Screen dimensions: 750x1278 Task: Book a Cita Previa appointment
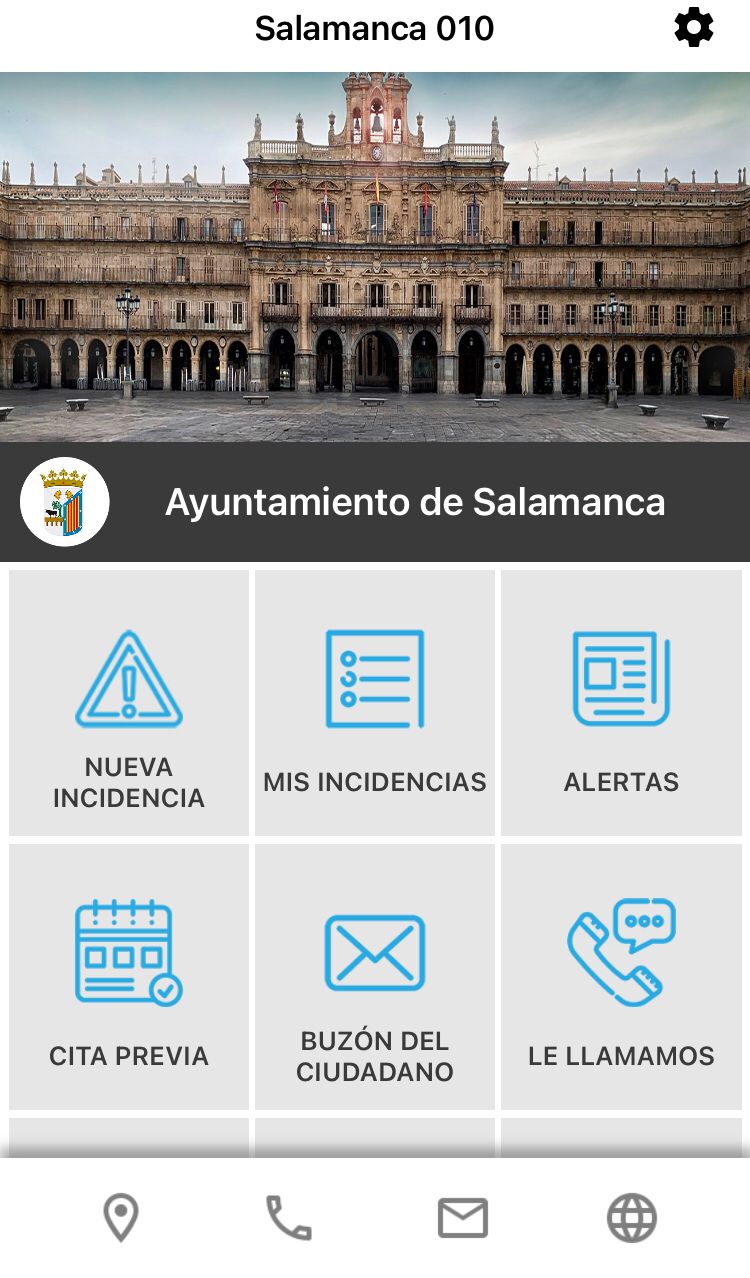pyautogui.click(x=129, y=977)
